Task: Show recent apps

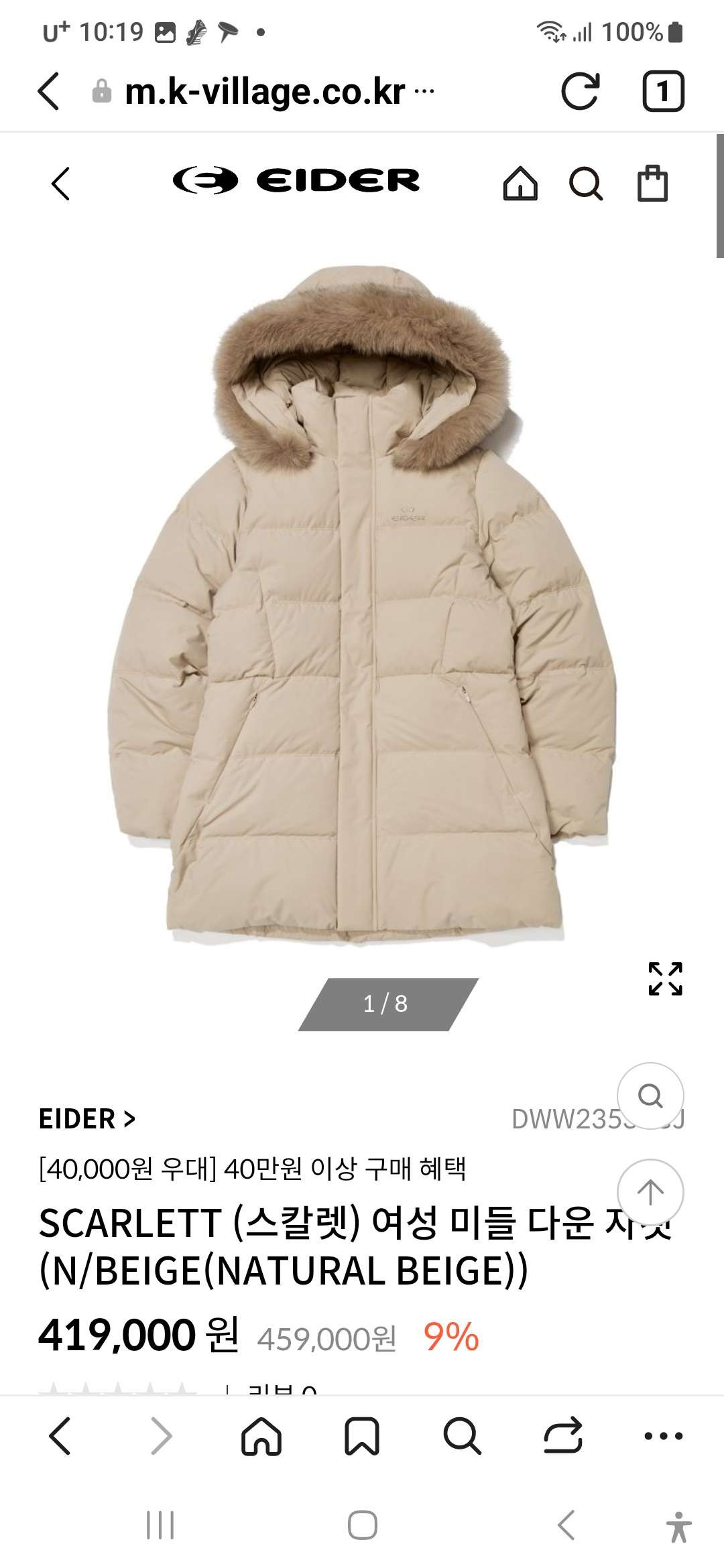Action: click(160, 1526)
